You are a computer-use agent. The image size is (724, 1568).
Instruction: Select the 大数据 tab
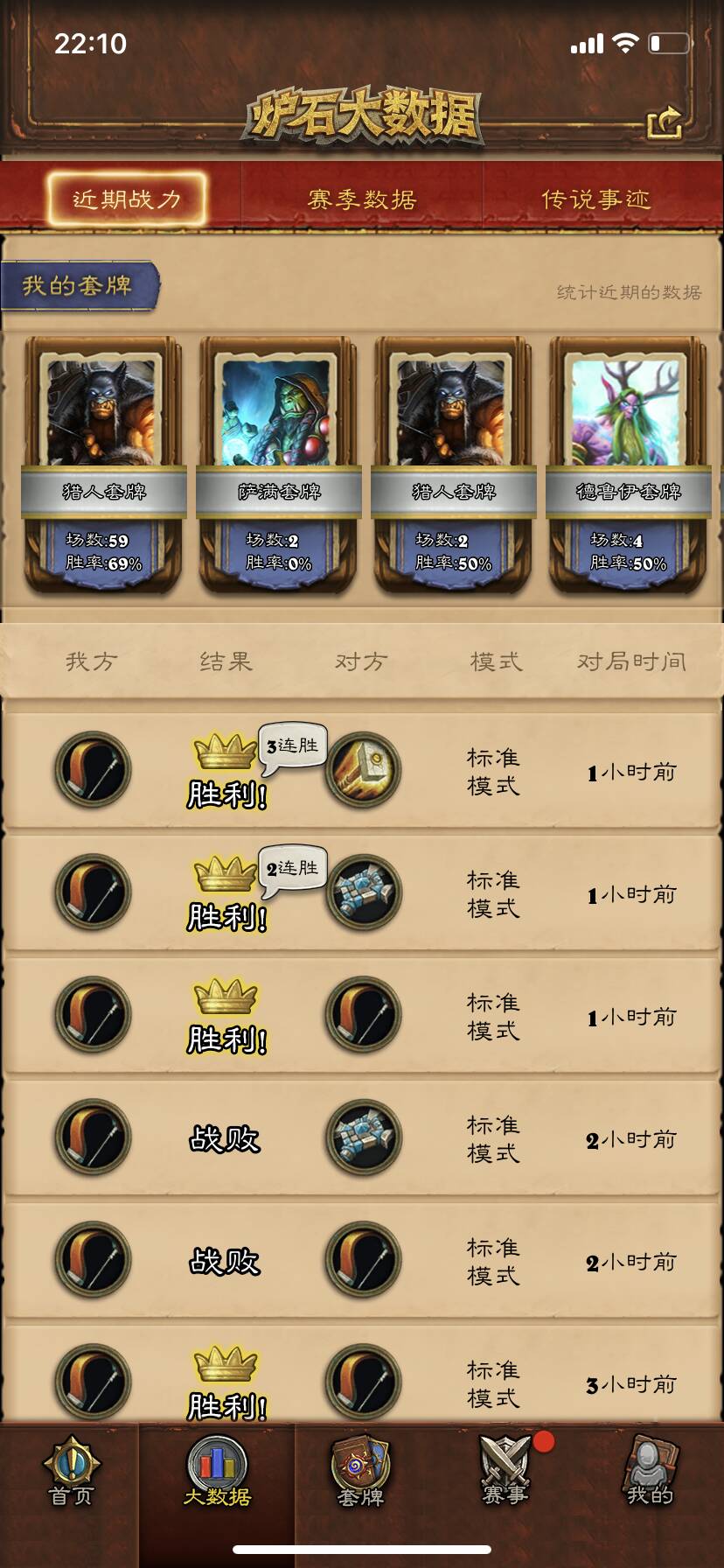click(x=217, y=1471)
